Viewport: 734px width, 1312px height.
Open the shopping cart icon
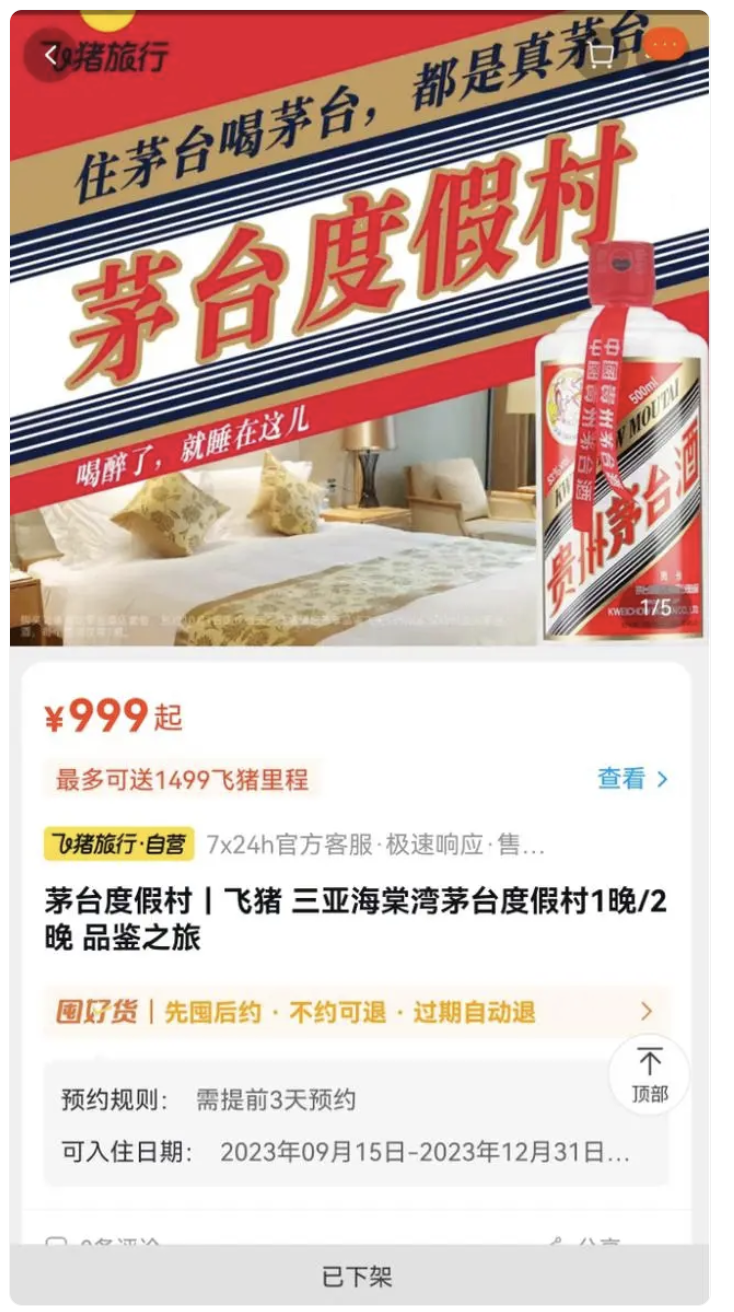tap(600, 55)
